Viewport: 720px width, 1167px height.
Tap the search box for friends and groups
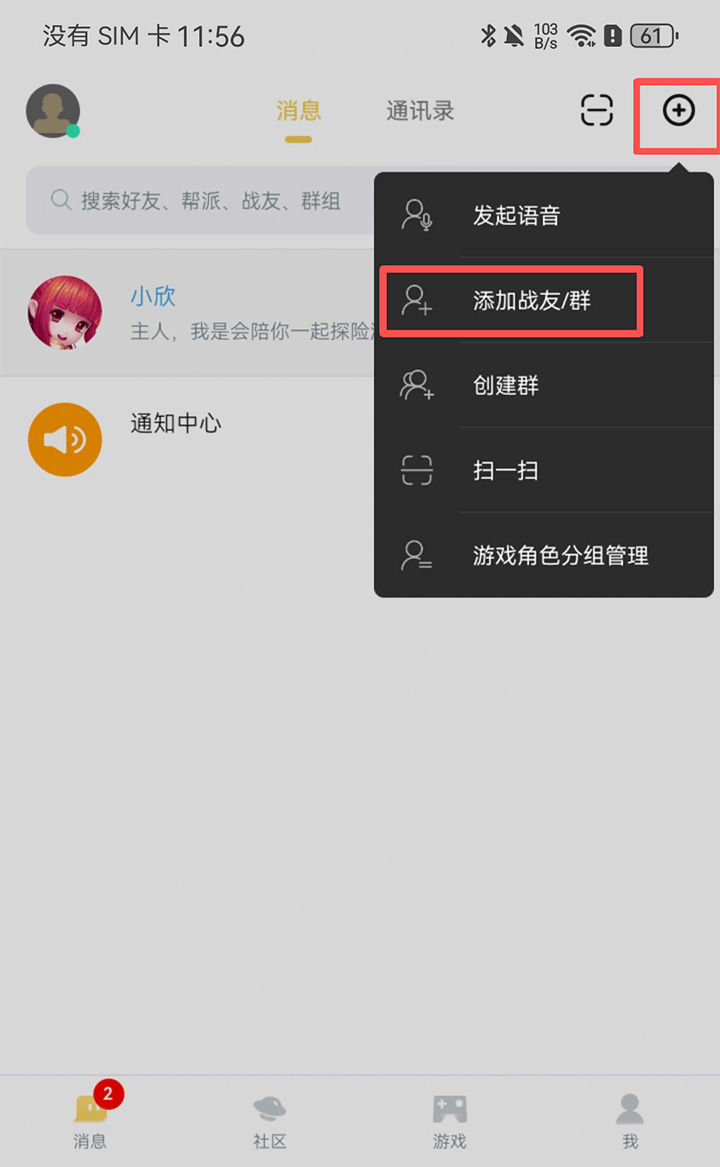point(200,201)
